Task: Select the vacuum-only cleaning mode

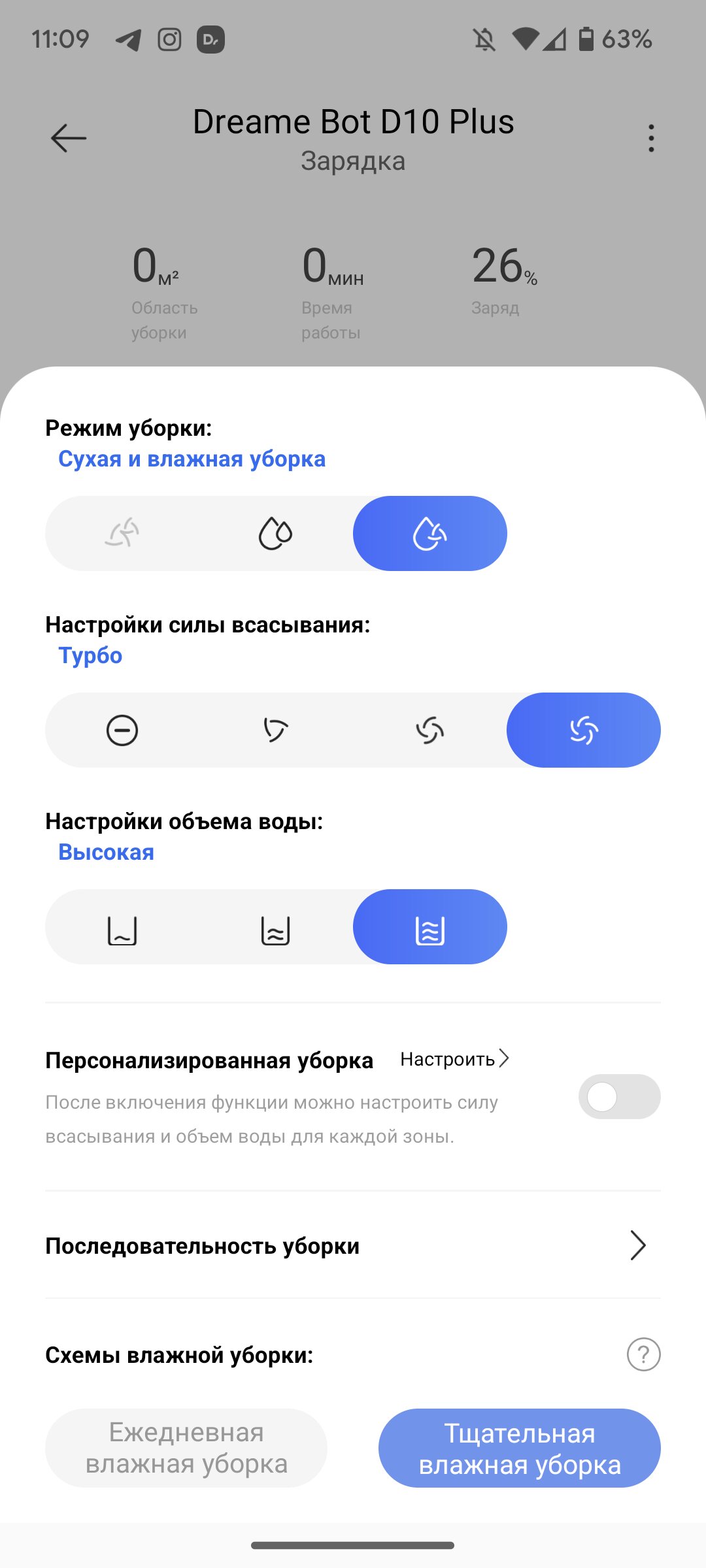Action: click(x=122, y=533)
